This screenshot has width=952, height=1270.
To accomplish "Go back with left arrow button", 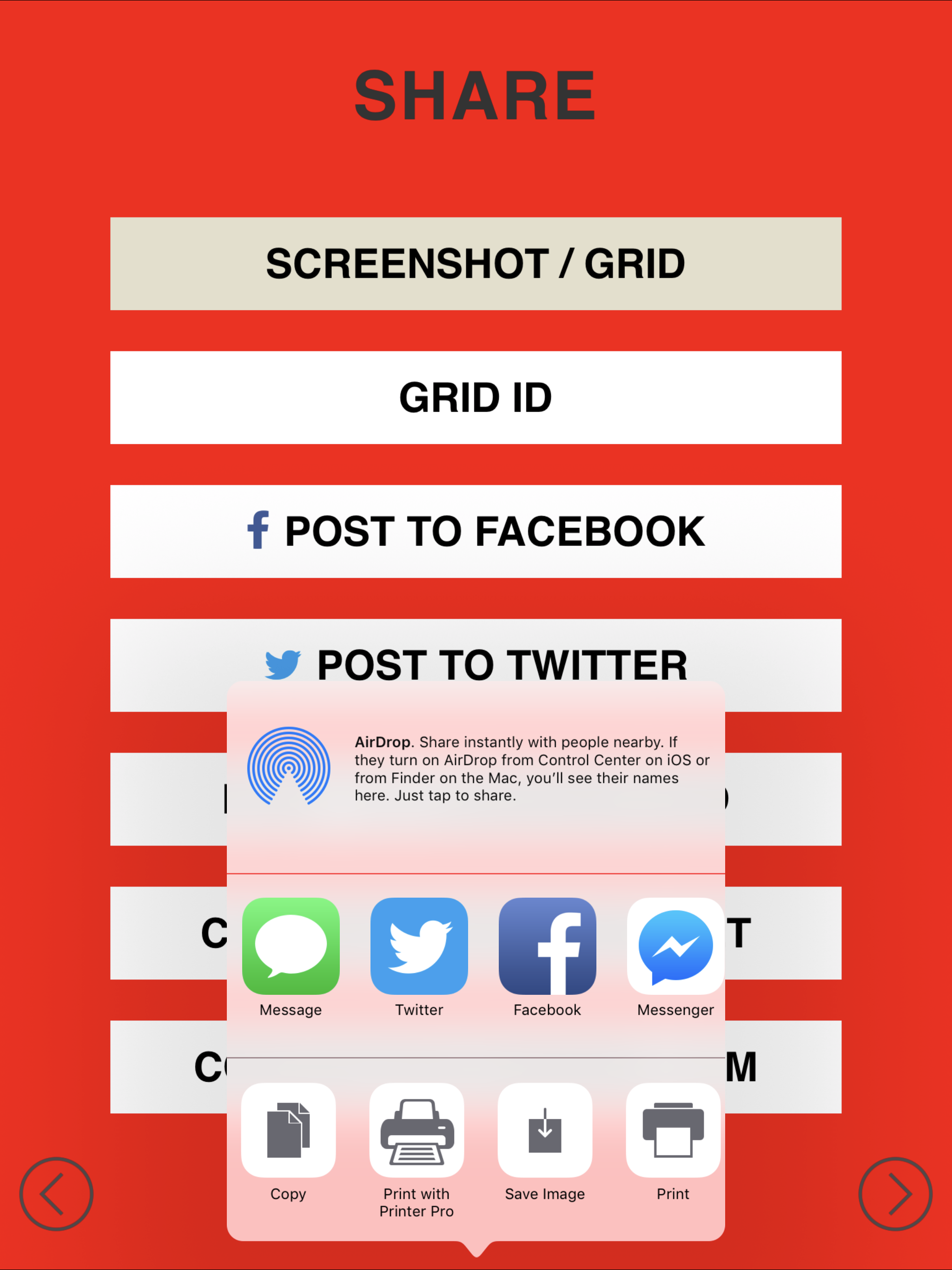I will pos(56,1194).
